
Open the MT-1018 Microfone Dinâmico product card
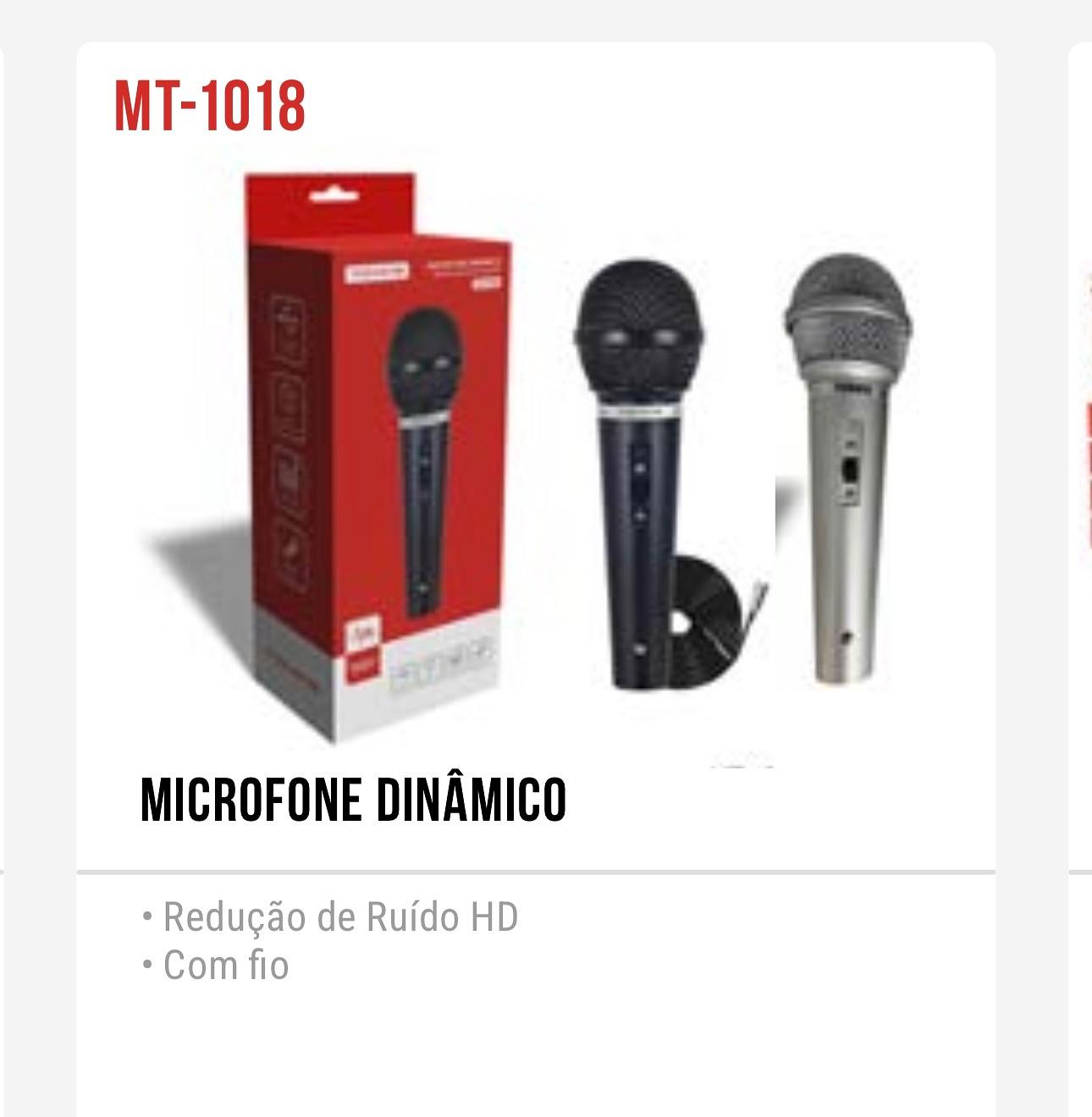pyautogui.click(x=535, y=474)
